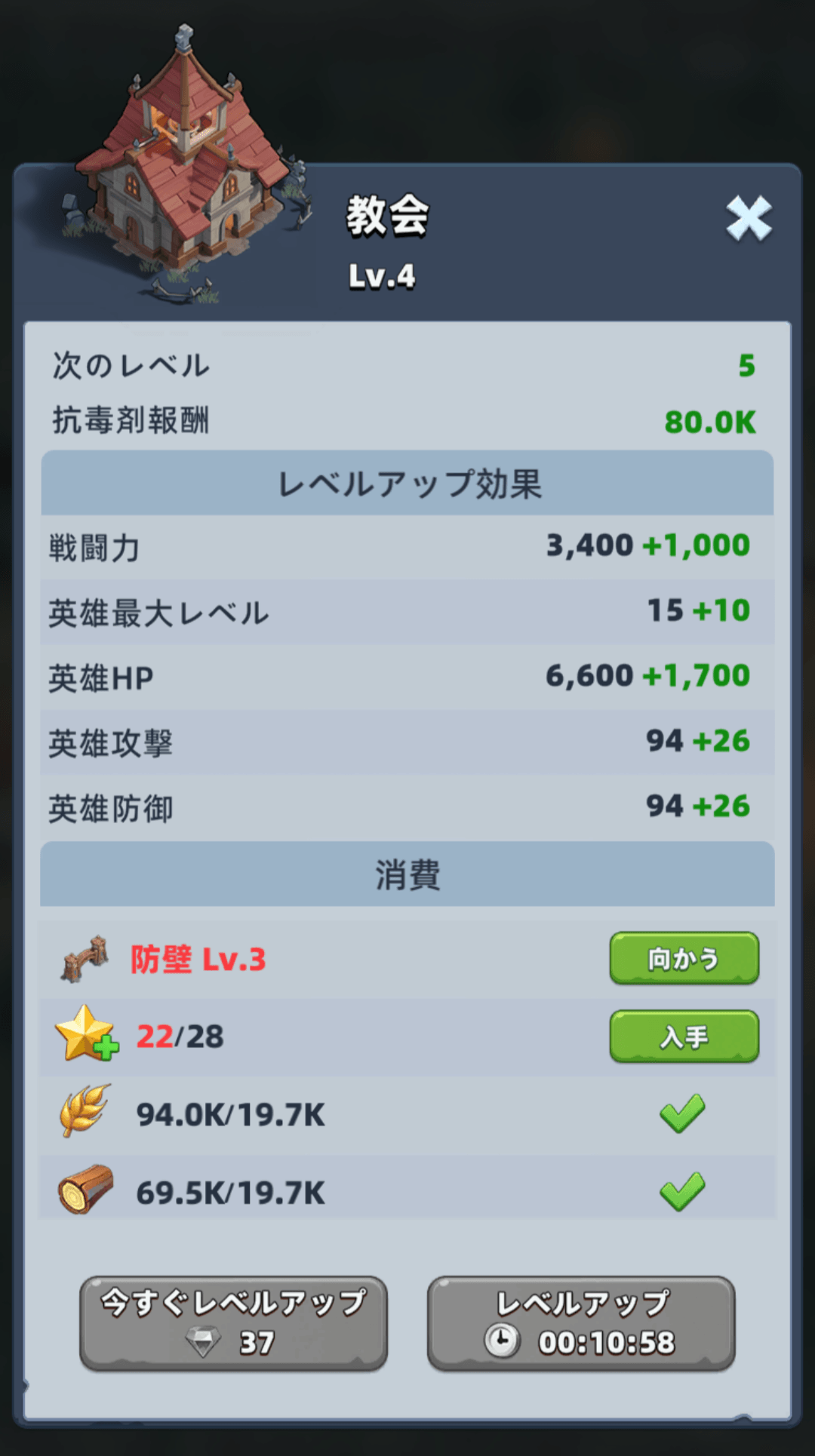Start the timed レベルアップ upgrade
815x1456 pixels.
pyautogui.click(x=580, y=1323)
